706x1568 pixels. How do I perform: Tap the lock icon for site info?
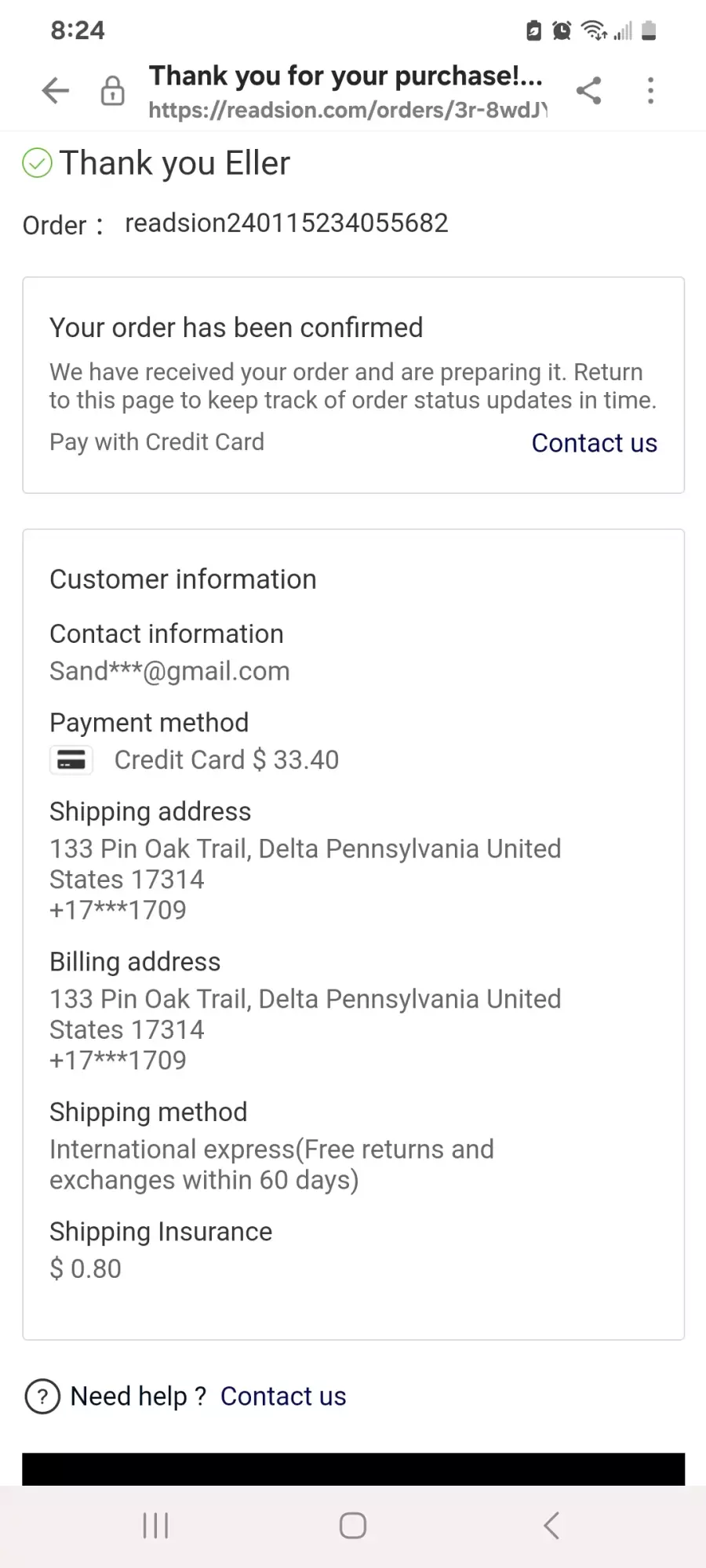112,91
